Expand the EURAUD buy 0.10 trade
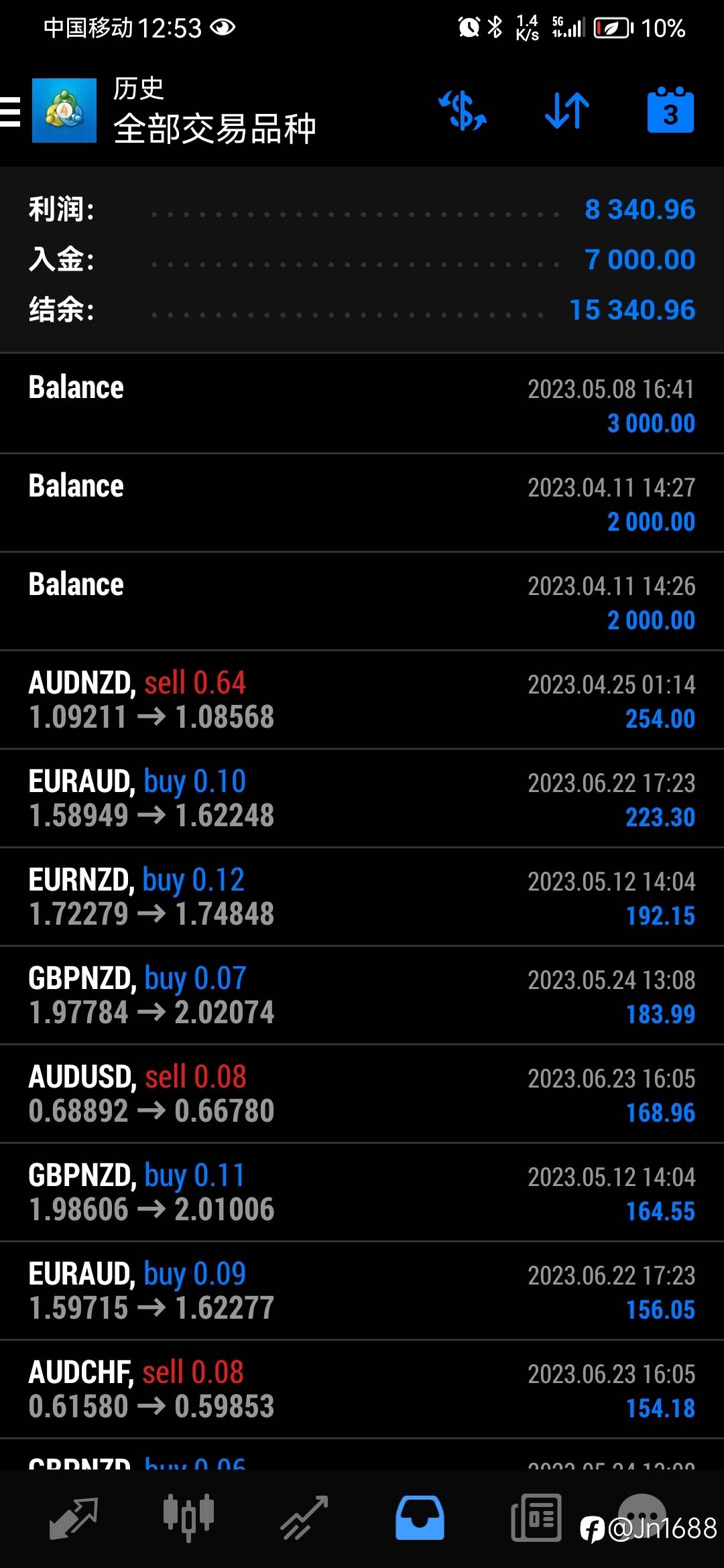Screen dimensions: 724x1568 [x=362, y=799]
